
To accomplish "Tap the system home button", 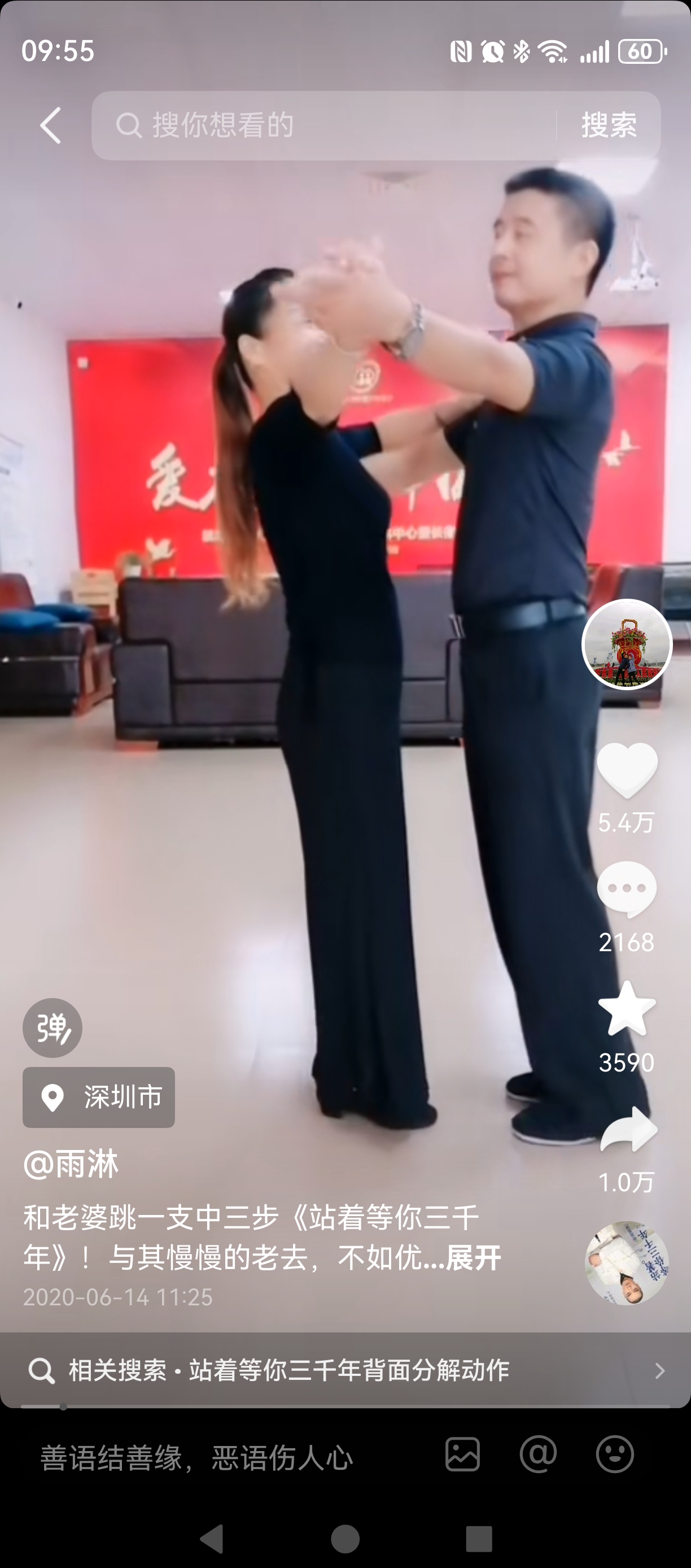I will (x=345, y=1538).
